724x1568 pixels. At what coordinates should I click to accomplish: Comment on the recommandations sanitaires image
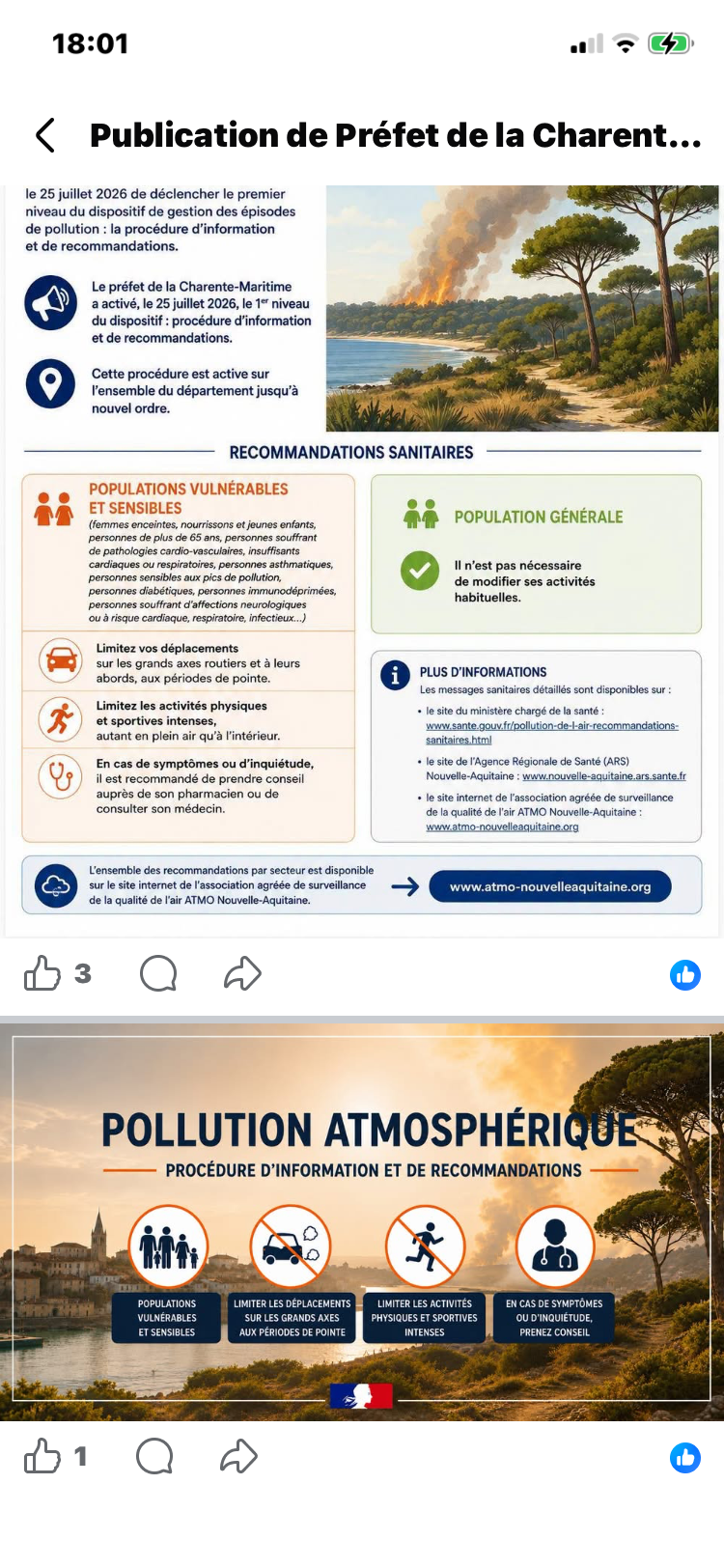158,973
